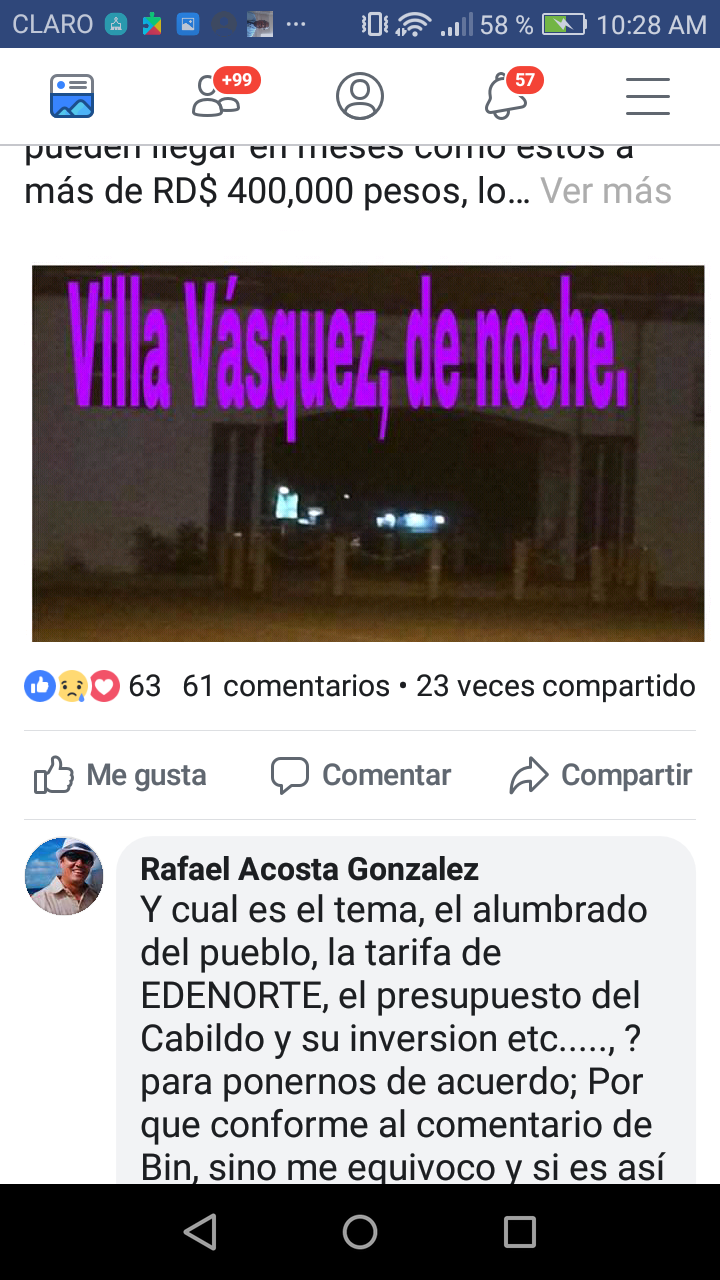View the reactions on the post
720x1280 pixels.
[x=92, y=686]
